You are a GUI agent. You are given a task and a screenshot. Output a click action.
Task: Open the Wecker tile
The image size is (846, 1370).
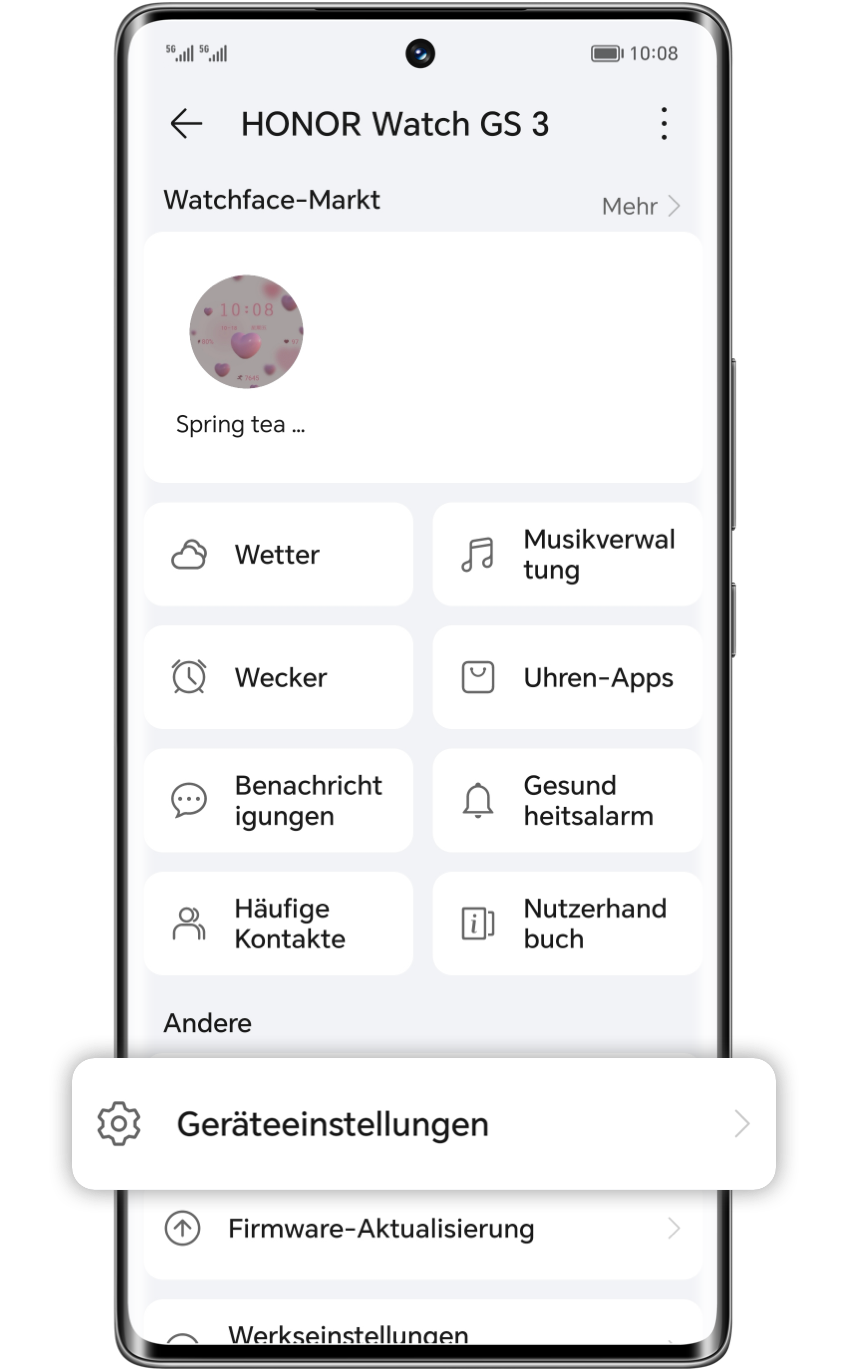[x=278, y=678]
